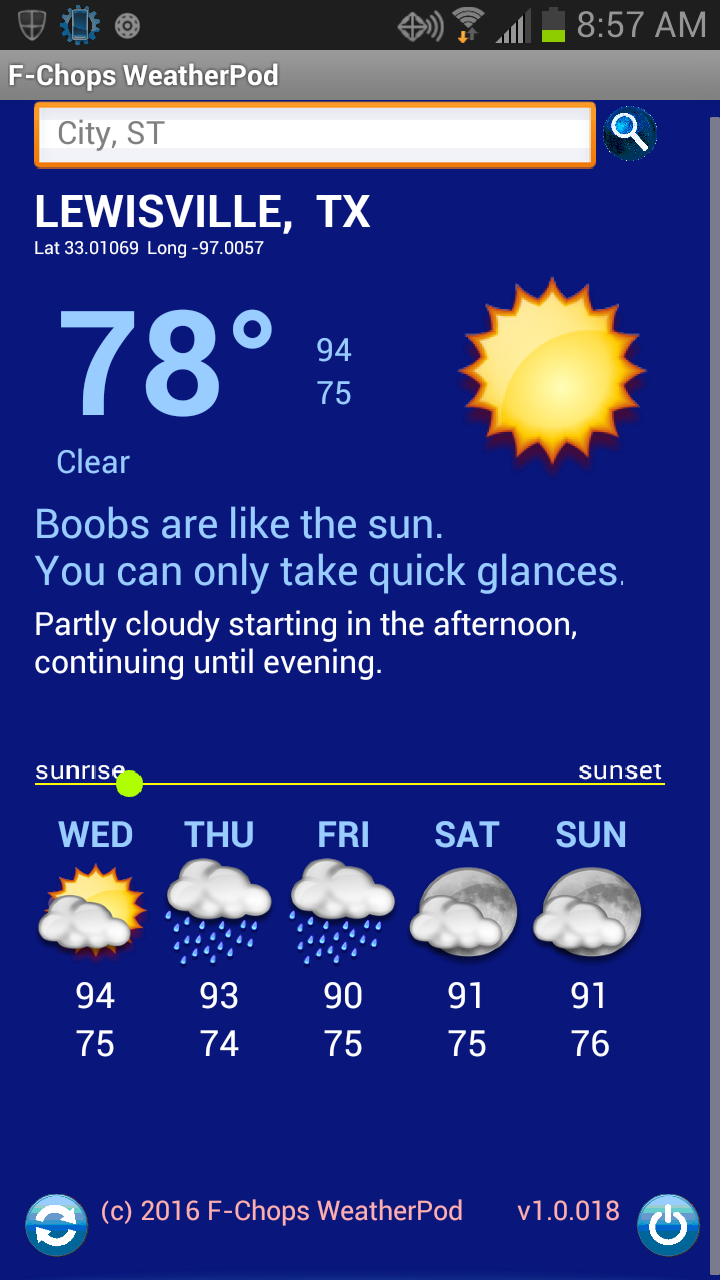720x1280 pixels.
Task: Tap the power button icon
Action: 668,1225
